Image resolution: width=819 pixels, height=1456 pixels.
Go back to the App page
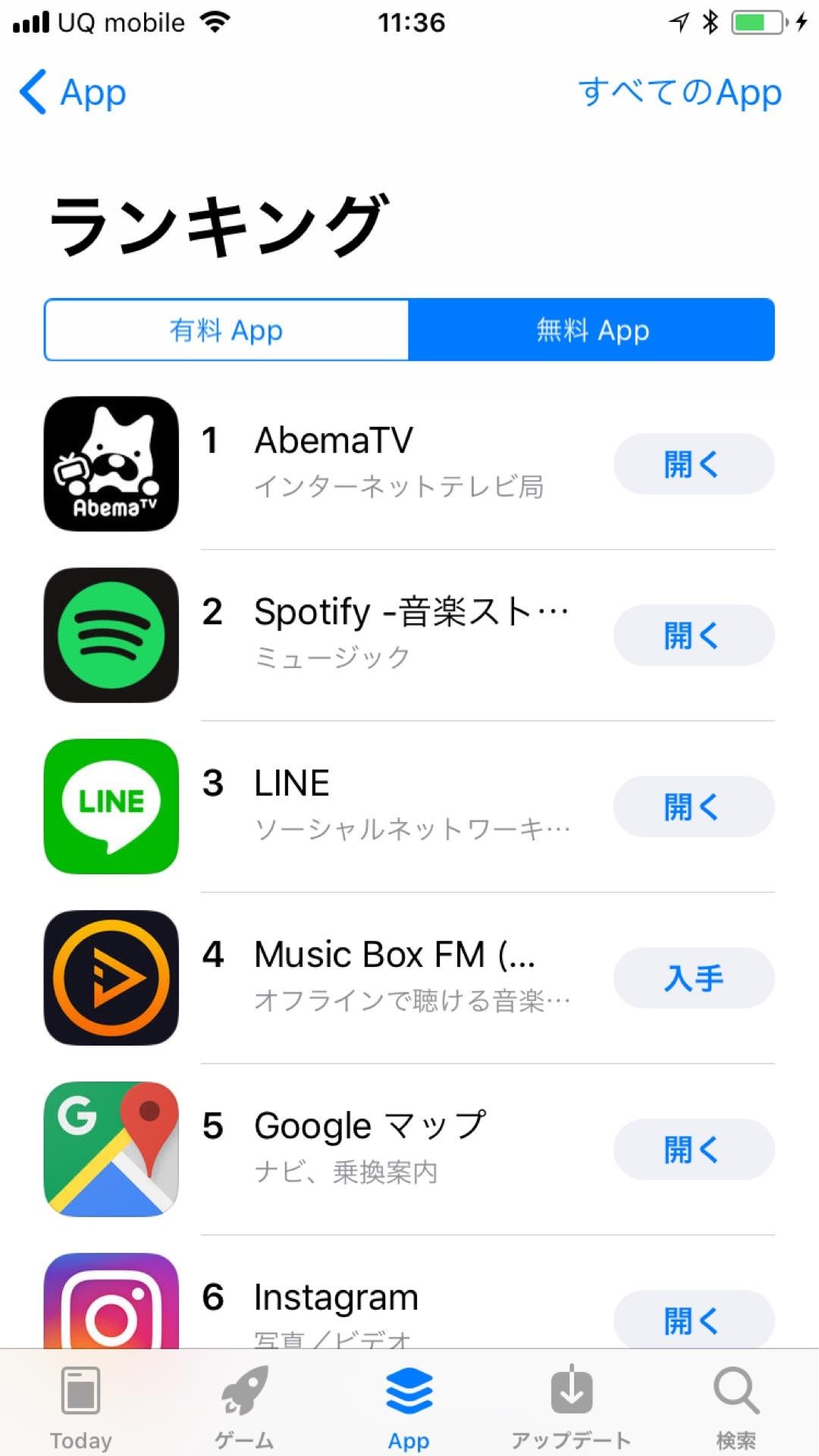pos(73,93)
